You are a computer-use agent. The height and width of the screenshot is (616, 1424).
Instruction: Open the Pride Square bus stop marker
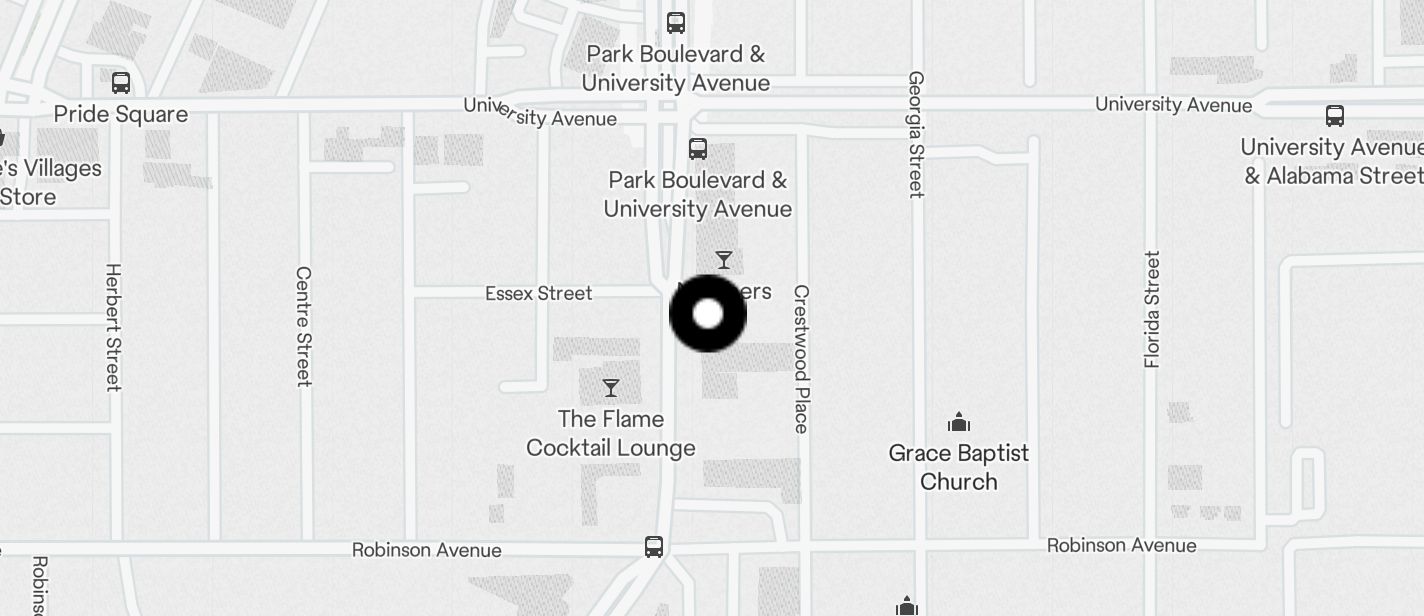[x=121, y=83]
